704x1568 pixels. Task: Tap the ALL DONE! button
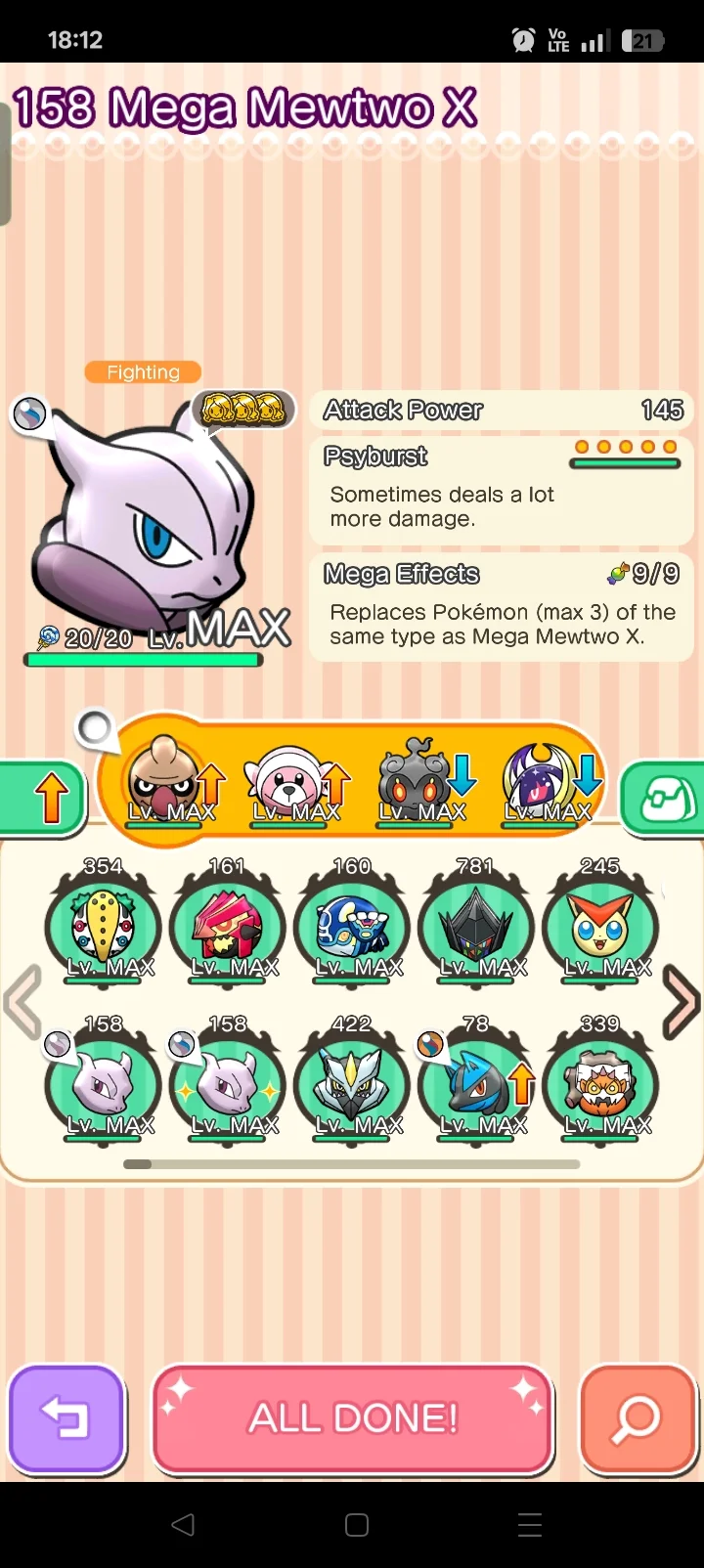[353, 1417]
